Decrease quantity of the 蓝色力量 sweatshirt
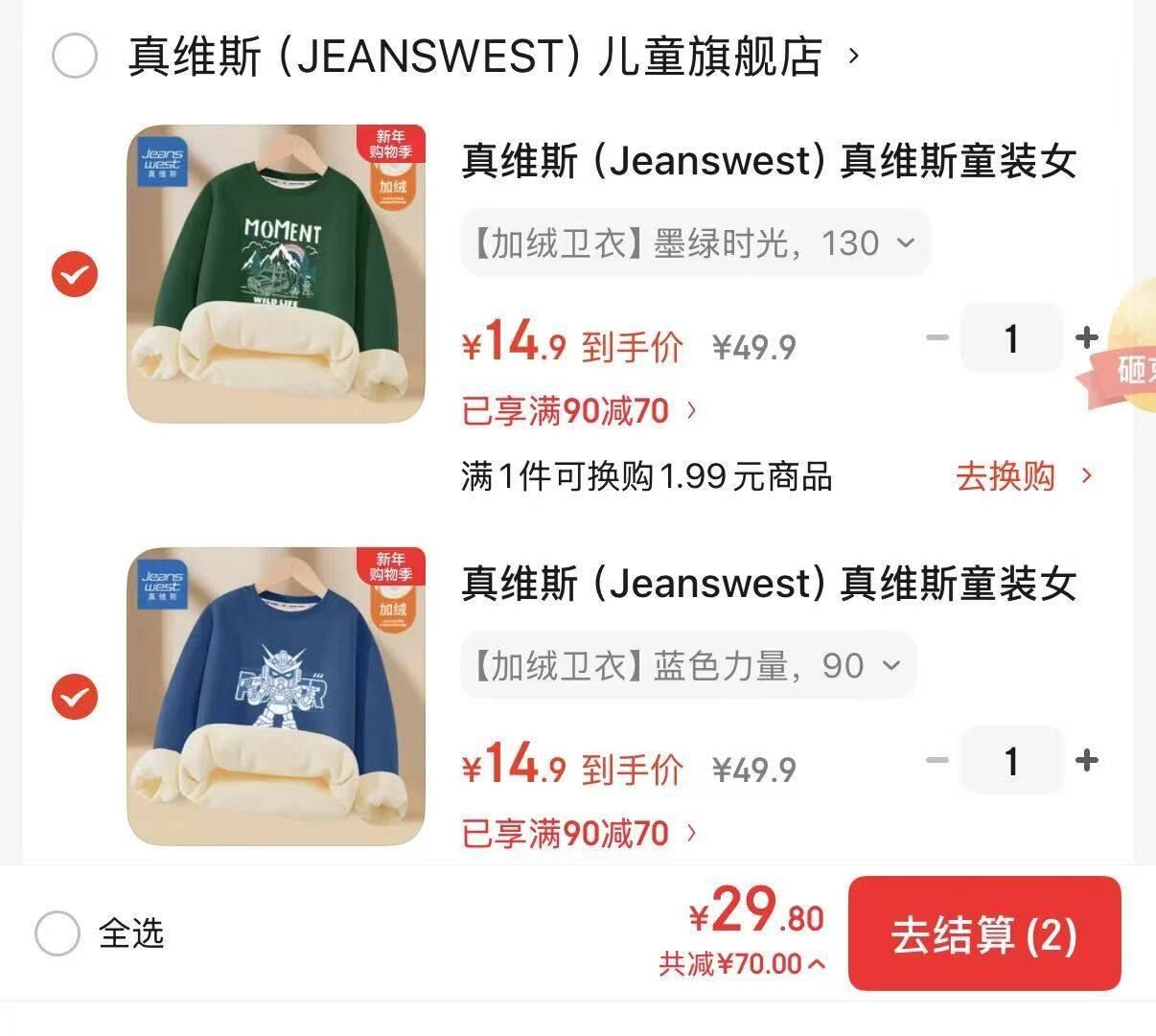The width and height of the screenshot is (1156, 1036). (x=937, y=760)
